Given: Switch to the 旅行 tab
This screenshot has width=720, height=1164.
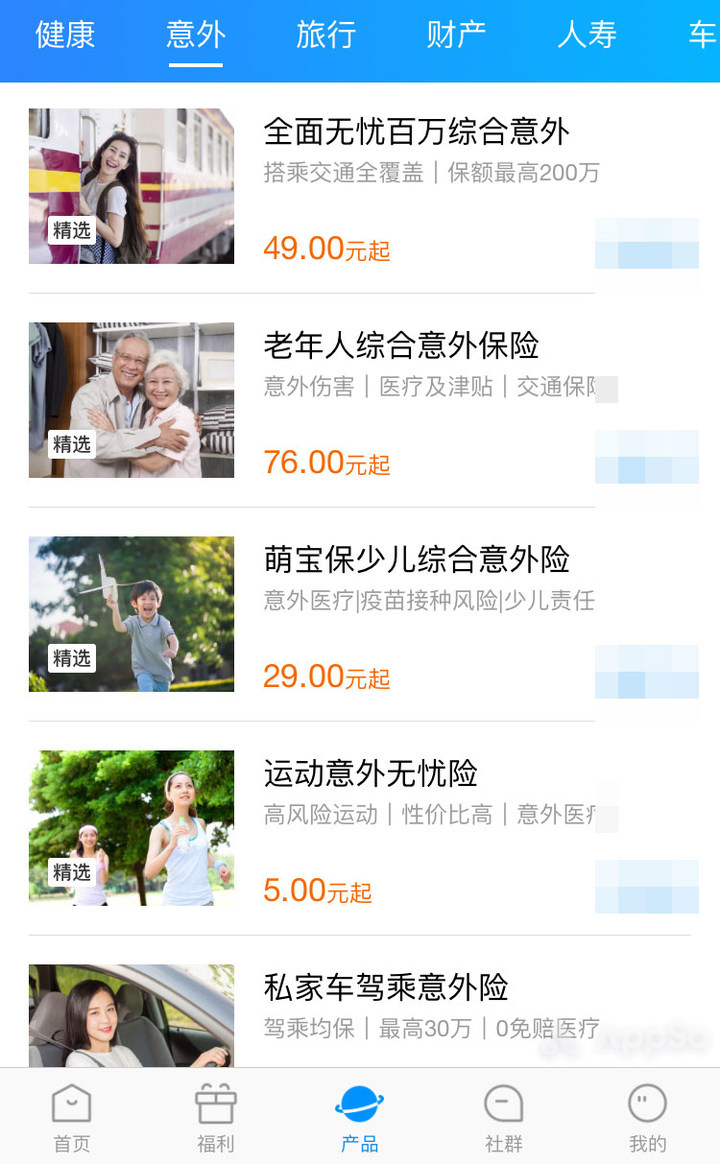Looking at the screenshot, I should [326, 35].
